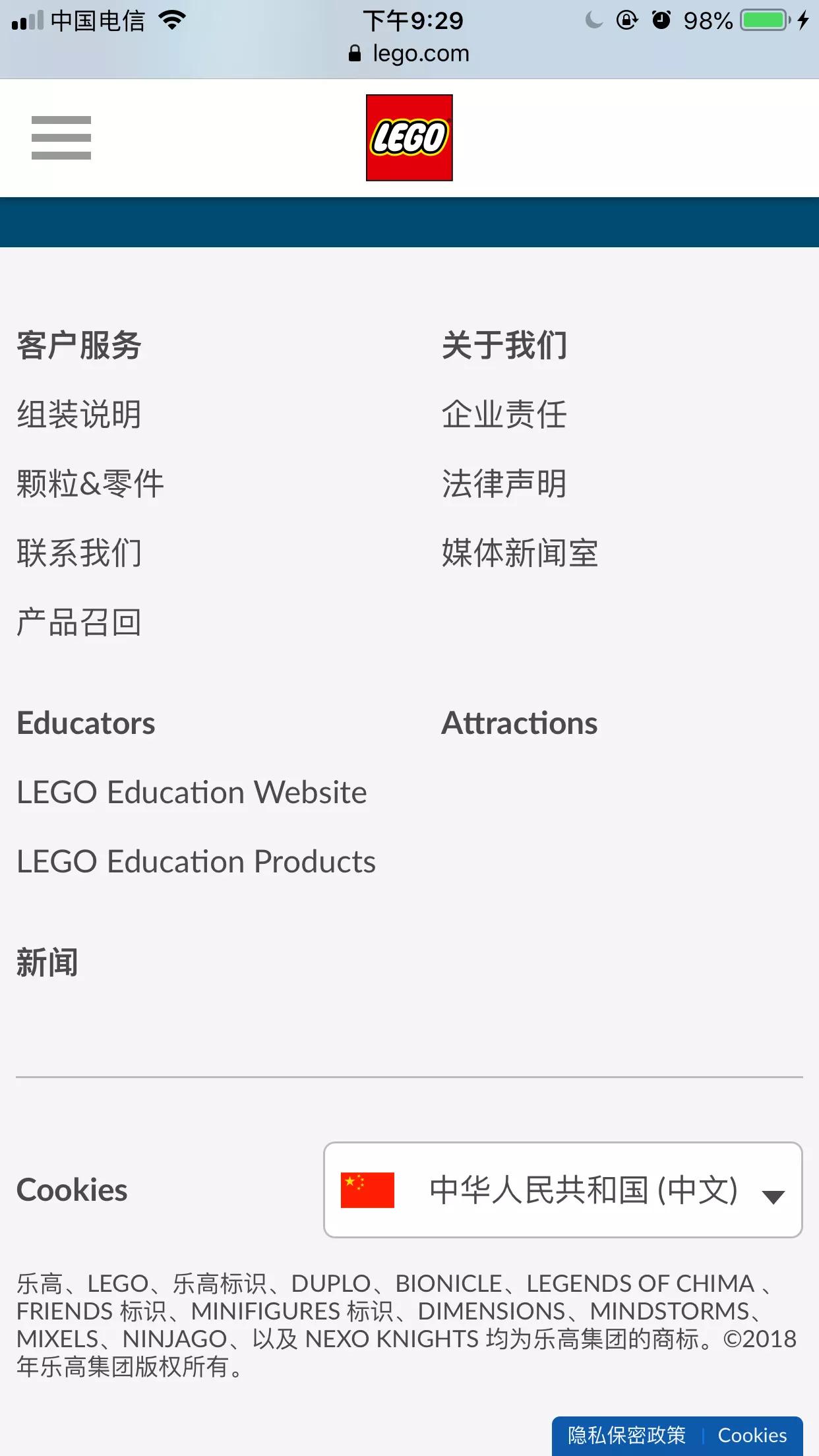Open LEGO Education Products
Image resolution: width=819 pixels, height=1456 pixels.
pyautogui.click(x=195, y=861)
